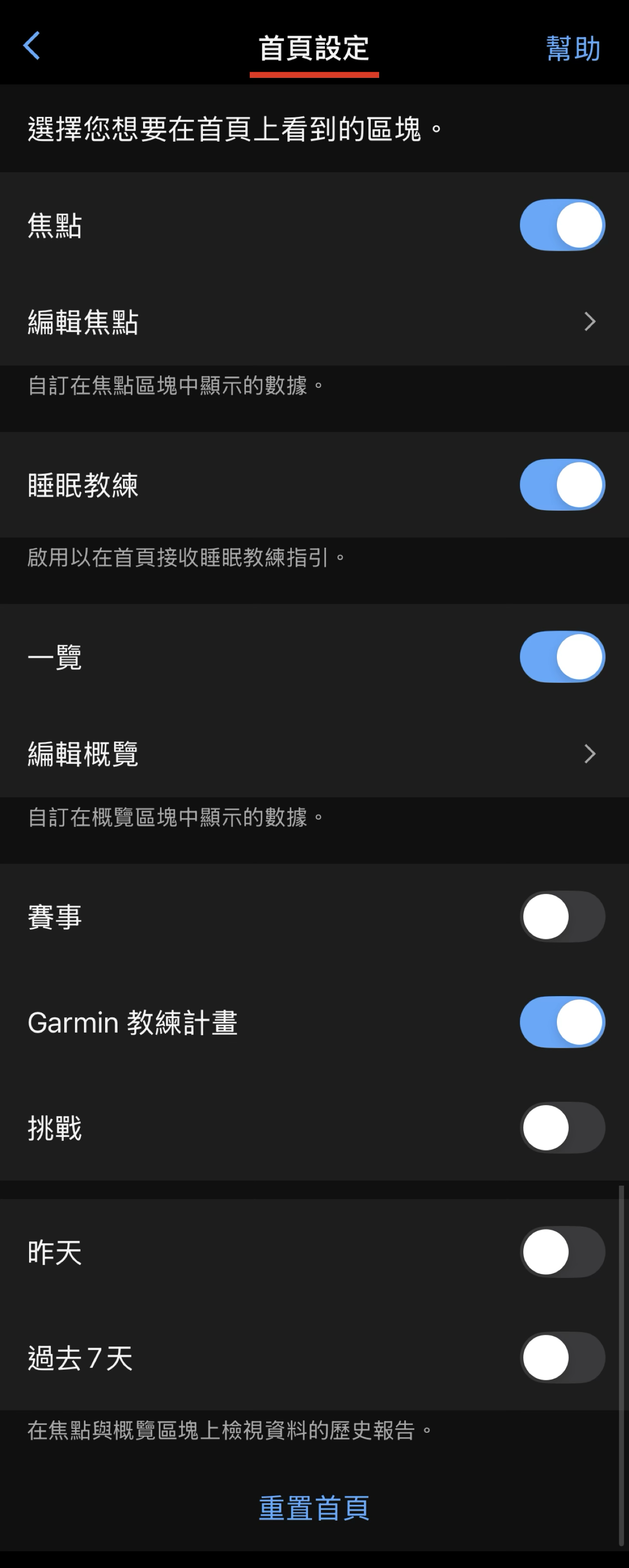Viewport: 629px width, 1568px height.
Task: Turn off Garmin 教練計畫
Action: [x=561, y=1023]
